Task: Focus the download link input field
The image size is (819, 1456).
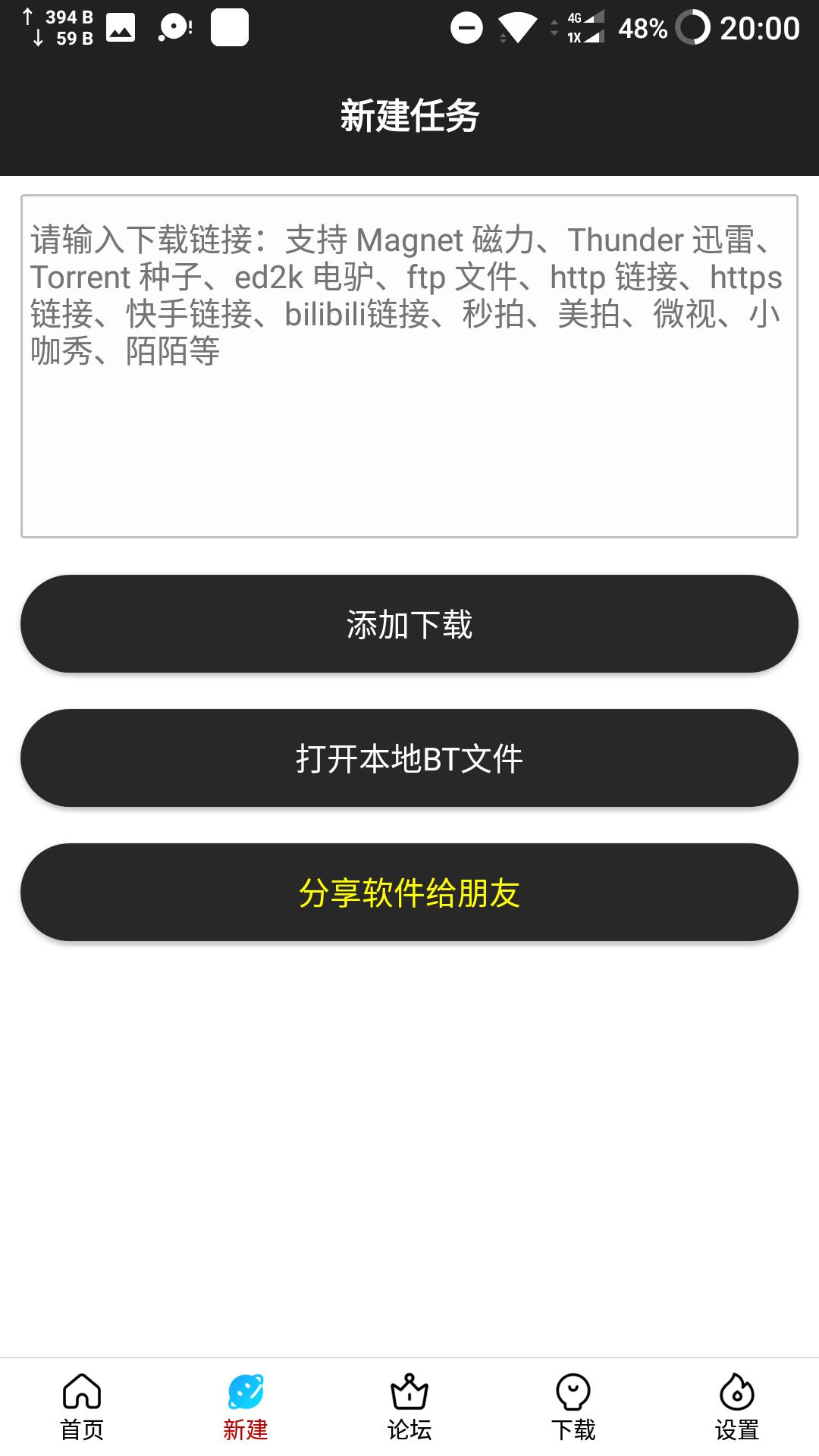Action: tap(409, 366)
